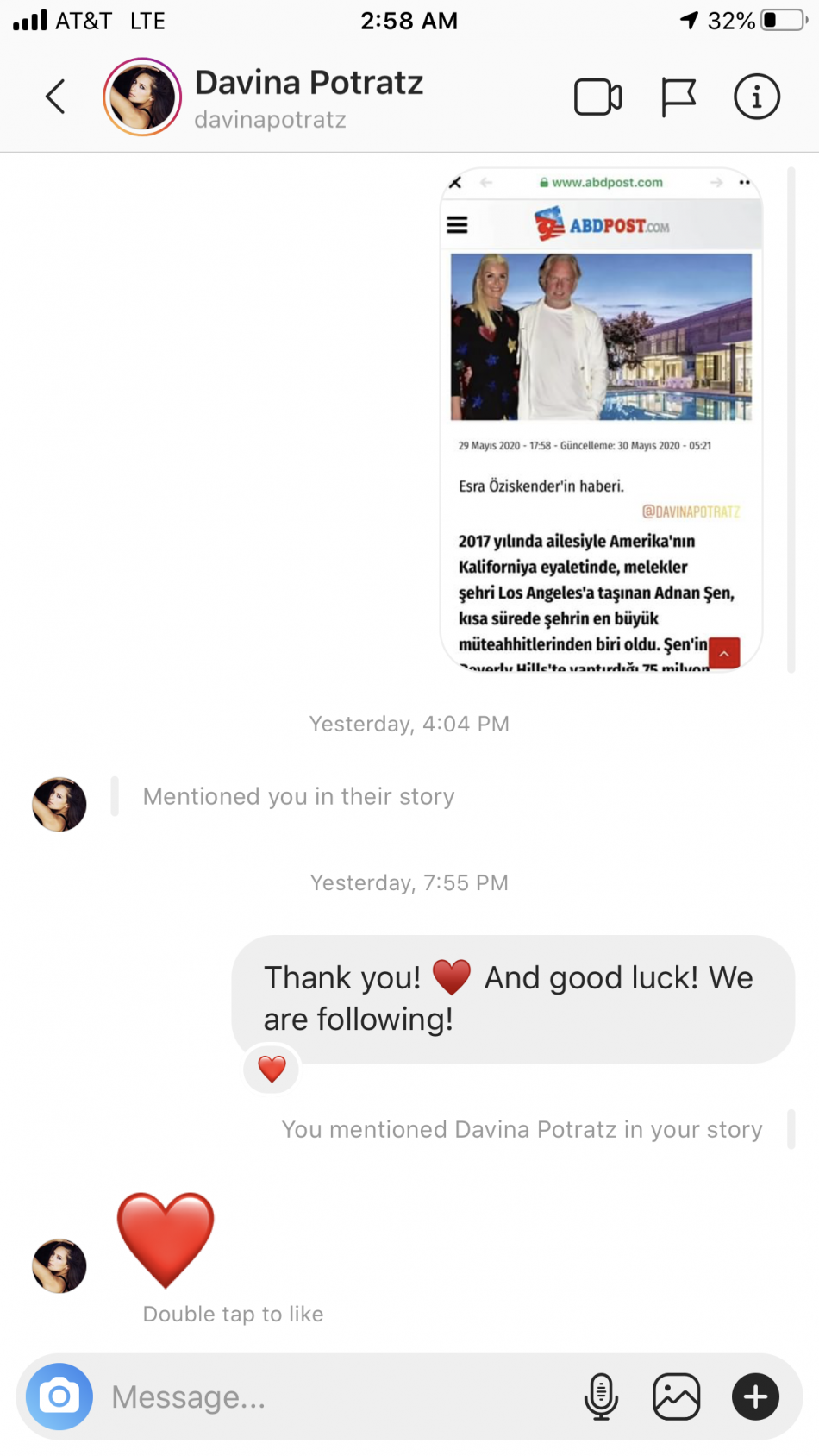Type in the Message field

(x=336, y=1396)
